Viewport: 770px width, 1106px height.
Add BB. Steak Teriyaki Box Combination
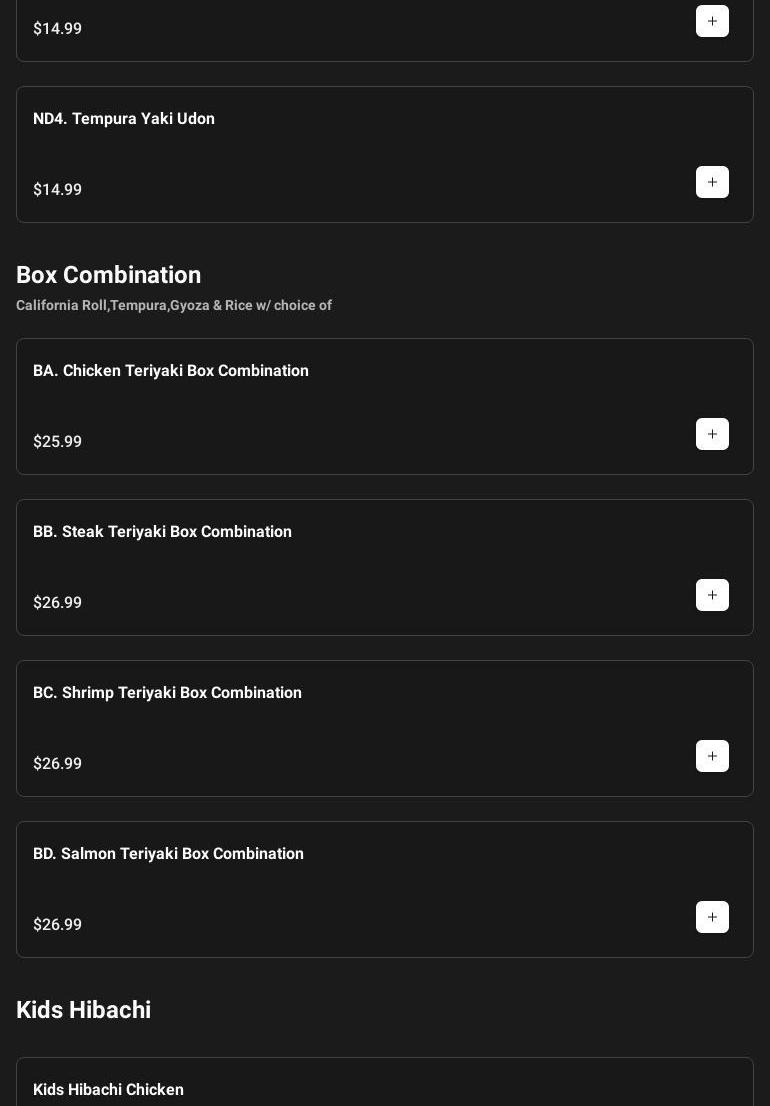(x=712, y=595)
